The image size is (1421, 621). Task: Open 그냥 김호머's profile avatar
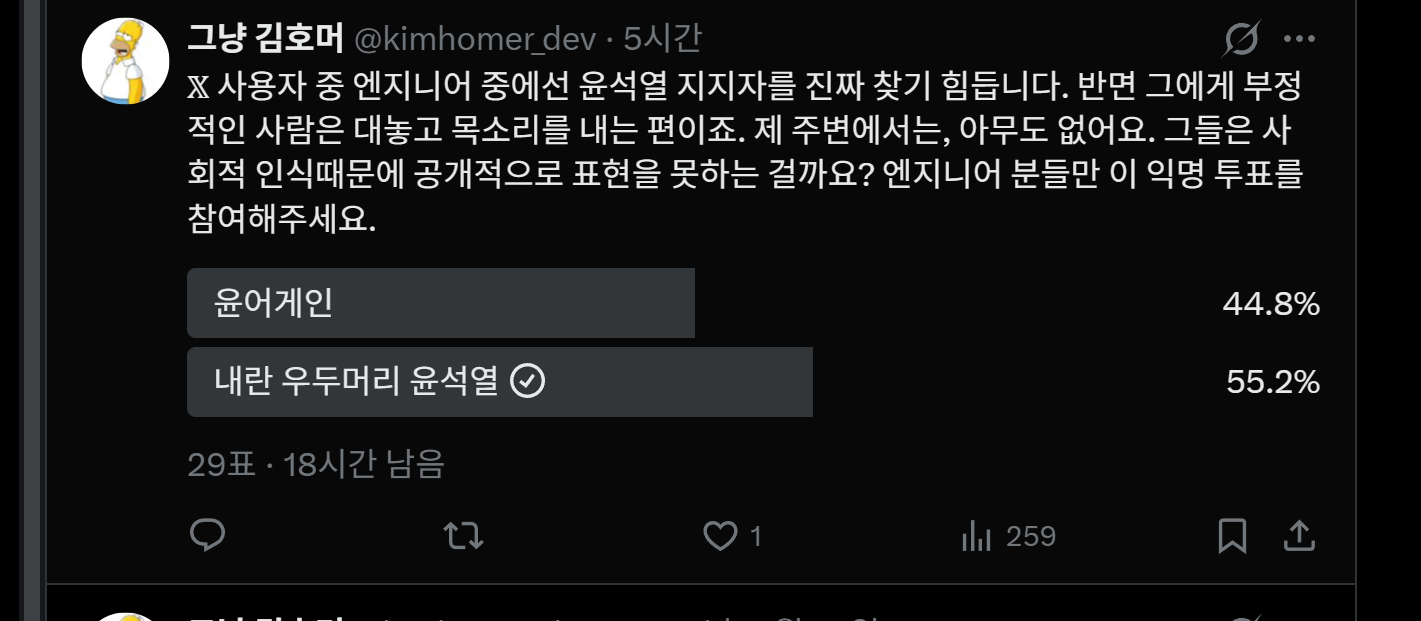(x=125, y=61)
